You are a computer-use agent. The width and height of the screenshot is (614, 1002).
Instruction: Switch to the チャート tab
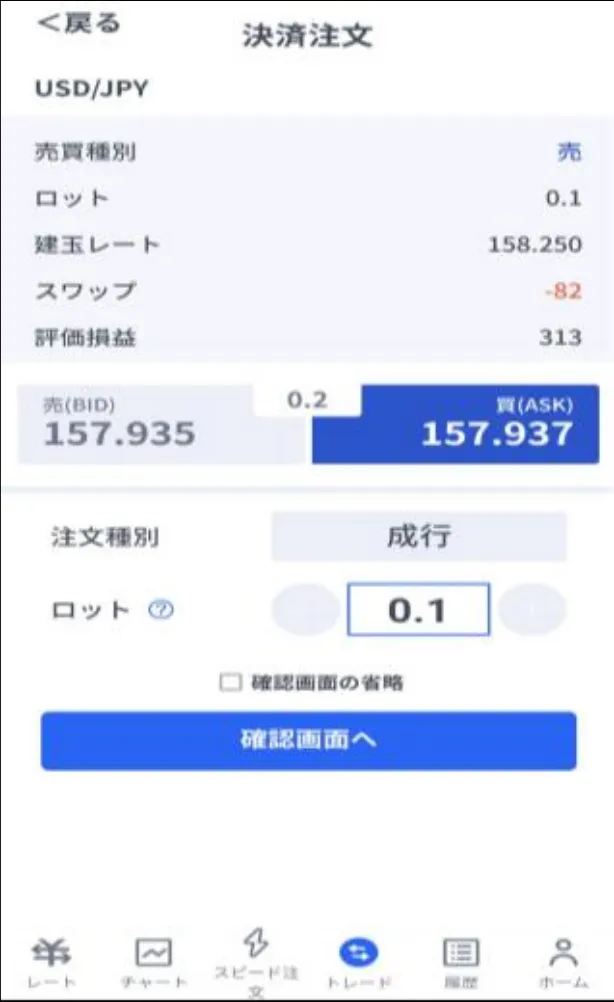pos(154,962)
